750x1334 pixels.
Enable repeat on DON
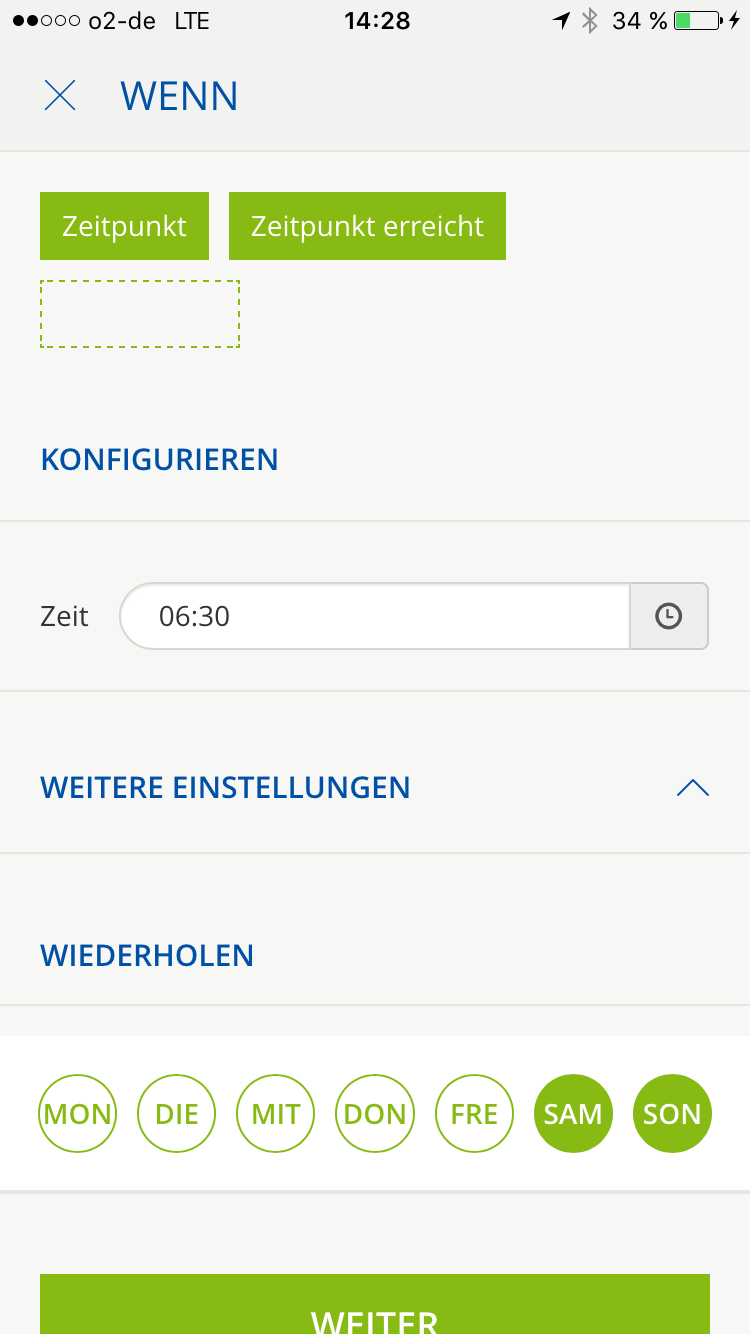[374, 1113]
